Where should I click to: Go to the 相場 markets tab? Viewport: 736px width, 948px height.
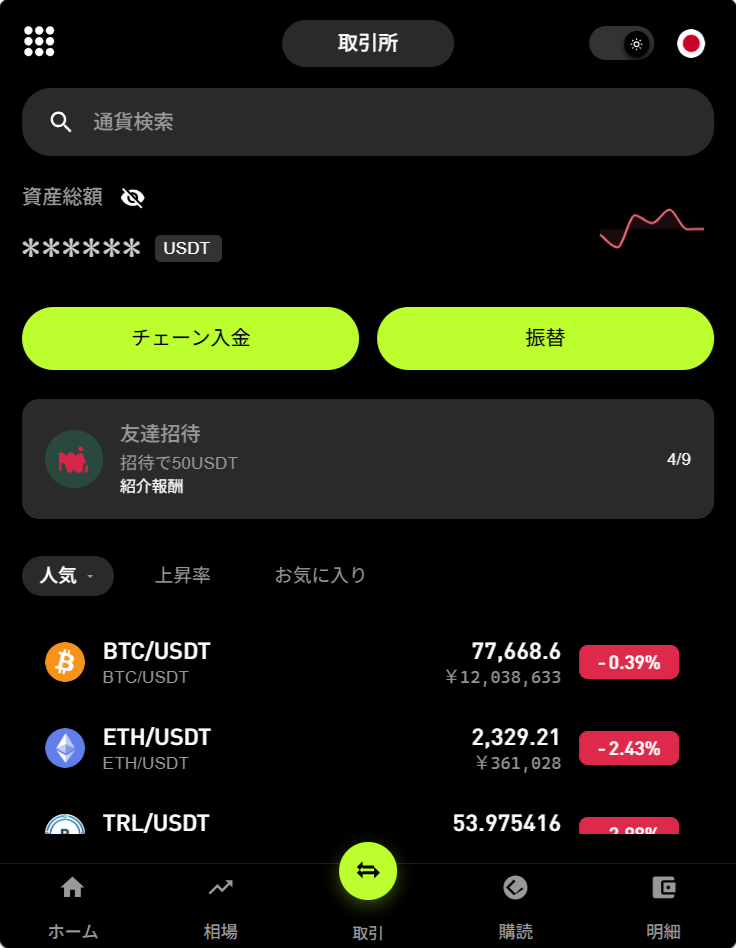pyautogui.click(x=221, y=906)
